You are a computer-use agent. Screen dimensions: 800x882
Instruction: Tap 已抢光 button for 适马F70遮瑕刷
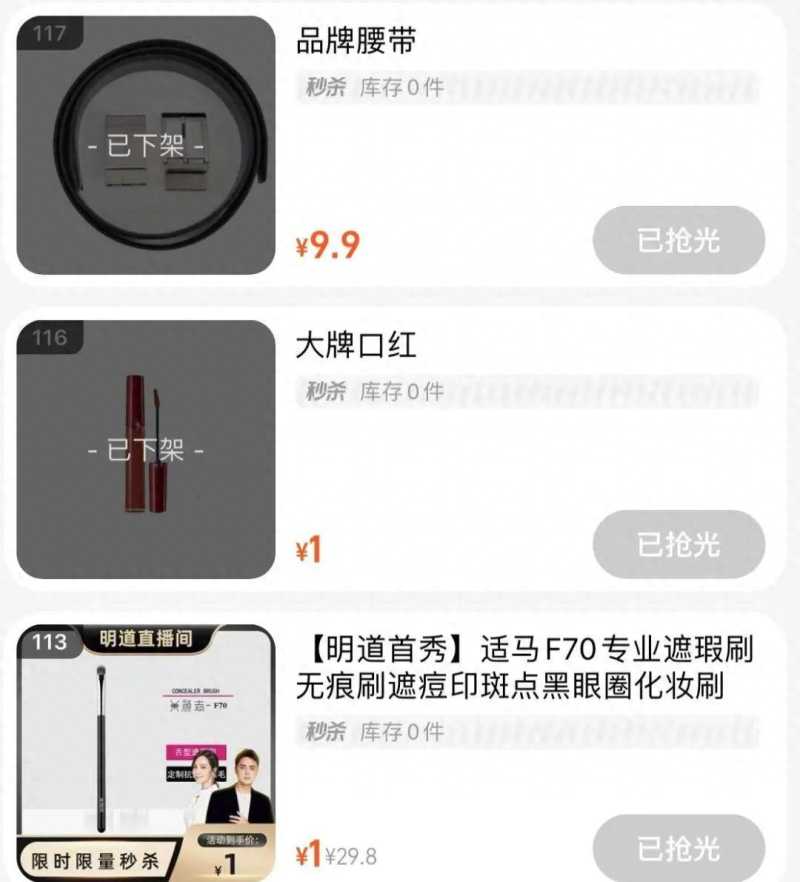[x=678, y=848]
